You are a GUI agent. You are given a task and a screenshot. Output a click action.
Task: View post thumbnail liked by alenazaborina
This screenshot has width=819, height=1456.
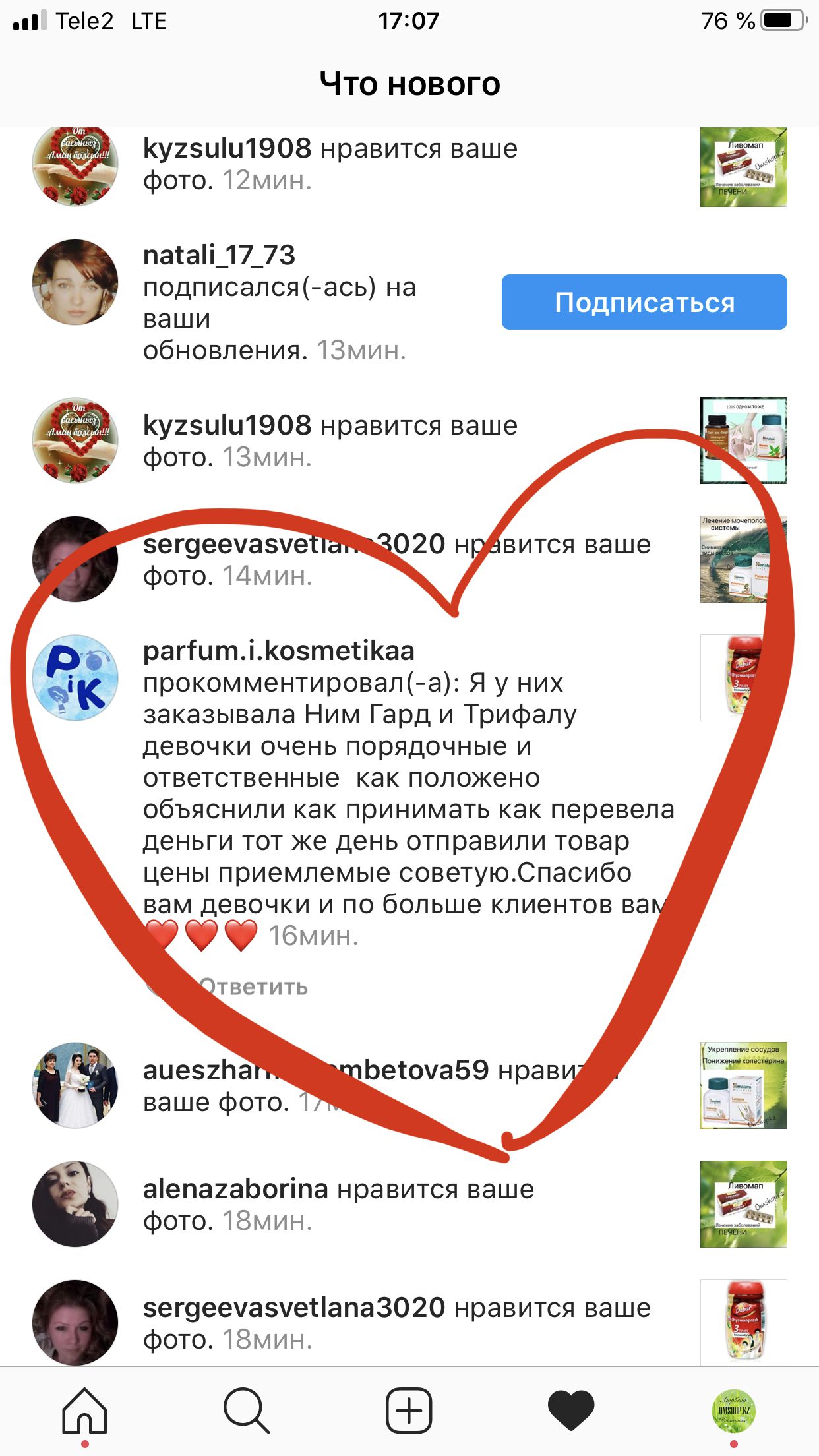(x=743, y=1204)
